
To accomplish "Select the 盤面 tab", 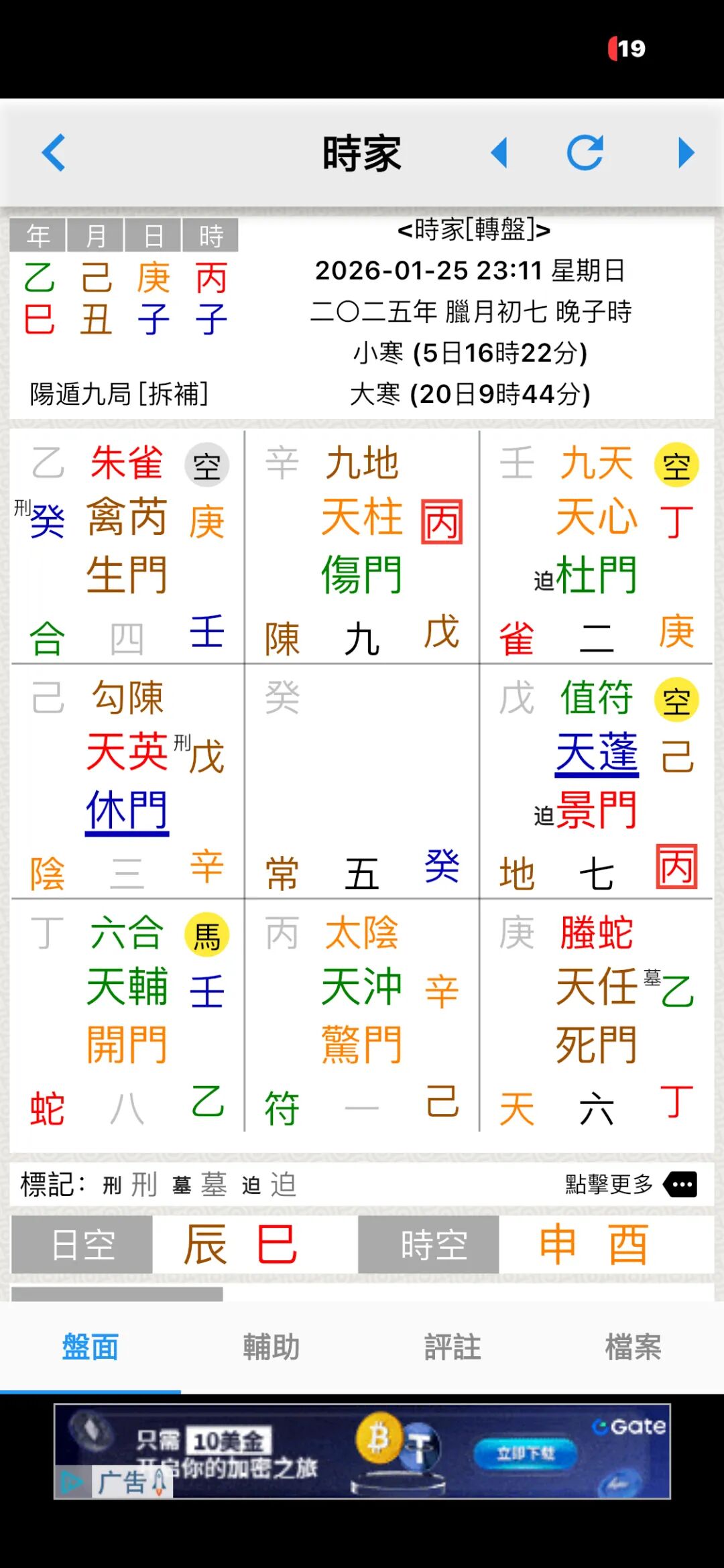I will (90, 1347).
